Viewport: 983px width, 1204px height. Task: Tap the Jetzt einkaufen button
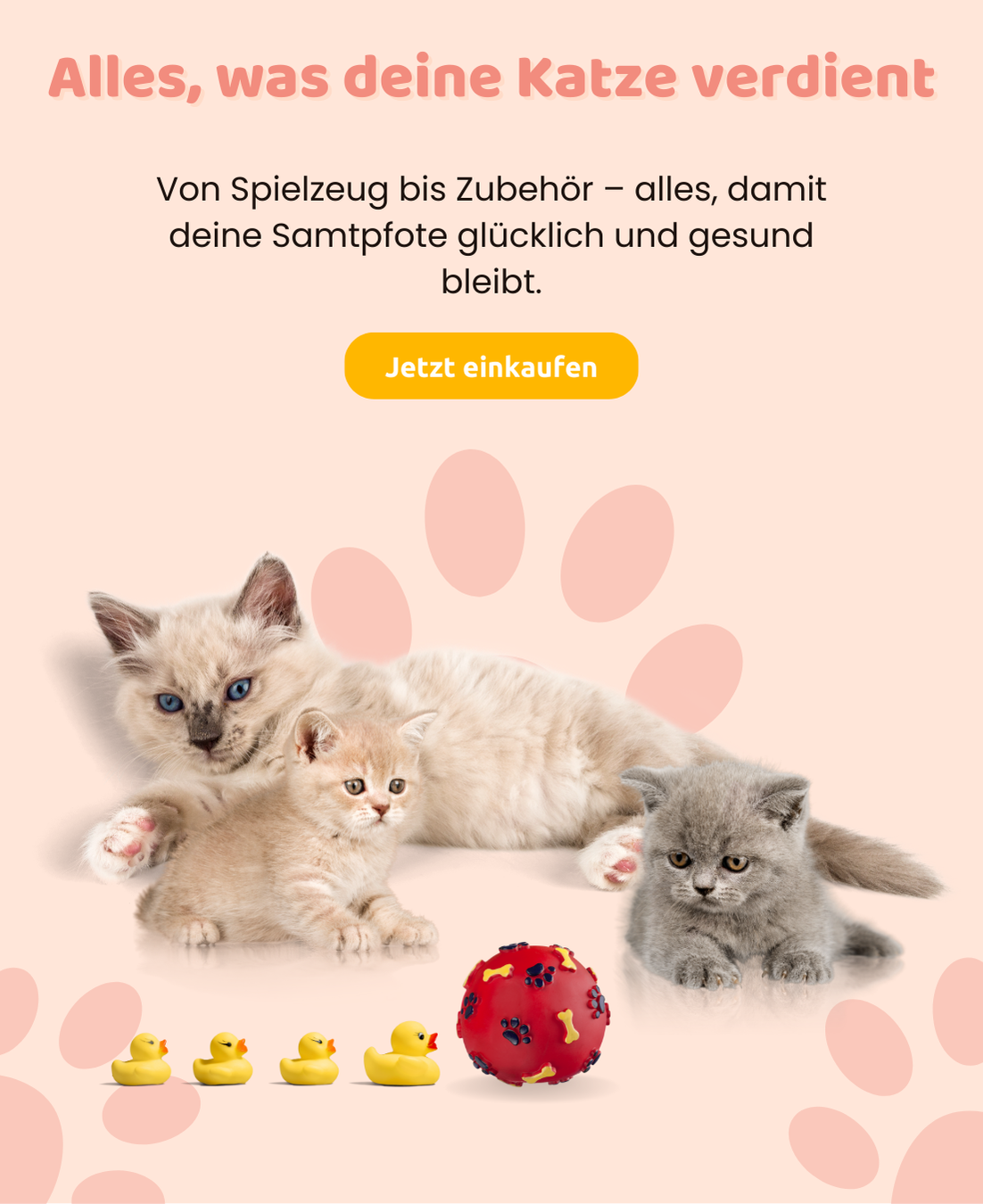pos(491,367)
